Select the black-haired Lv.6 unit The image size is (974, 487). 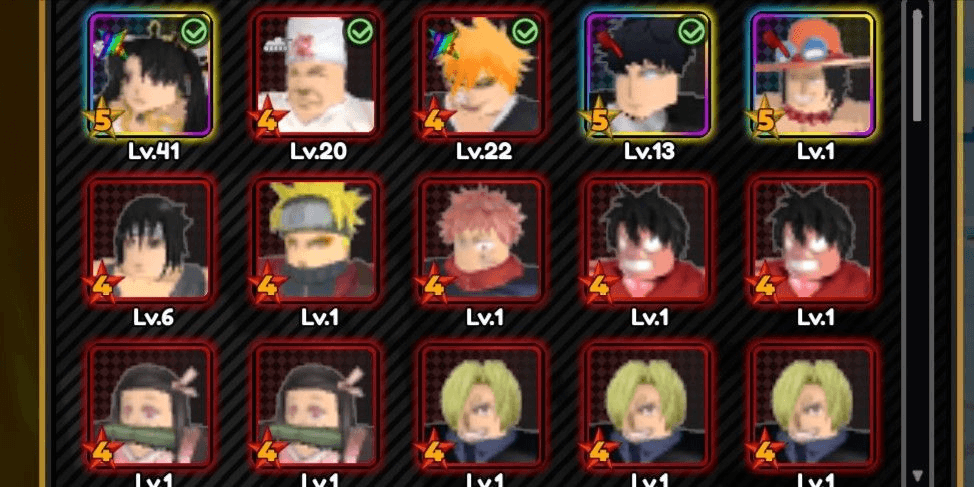[x=150, y=240]
